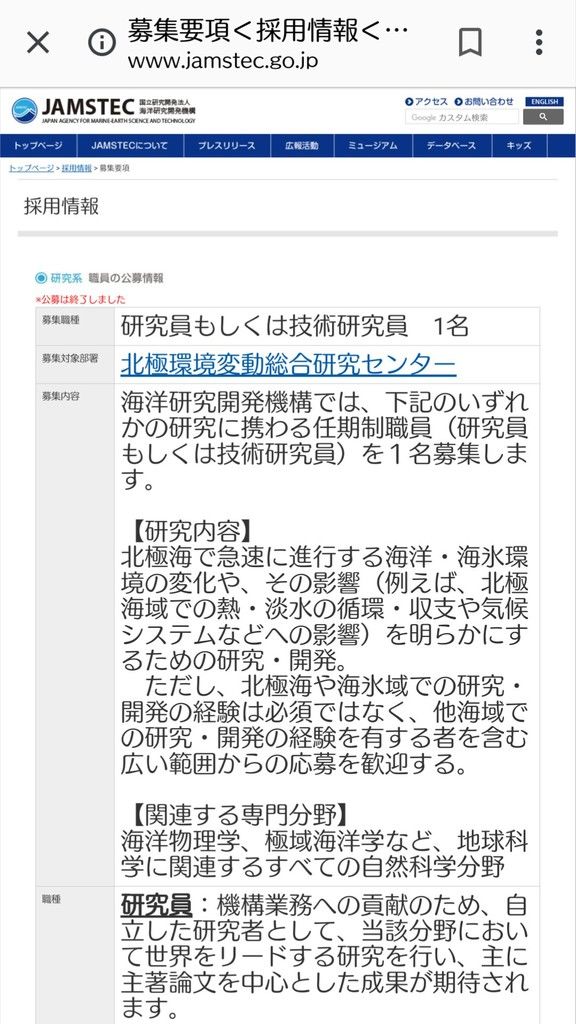
Task: Open データベース section
Action: (452, 146)
